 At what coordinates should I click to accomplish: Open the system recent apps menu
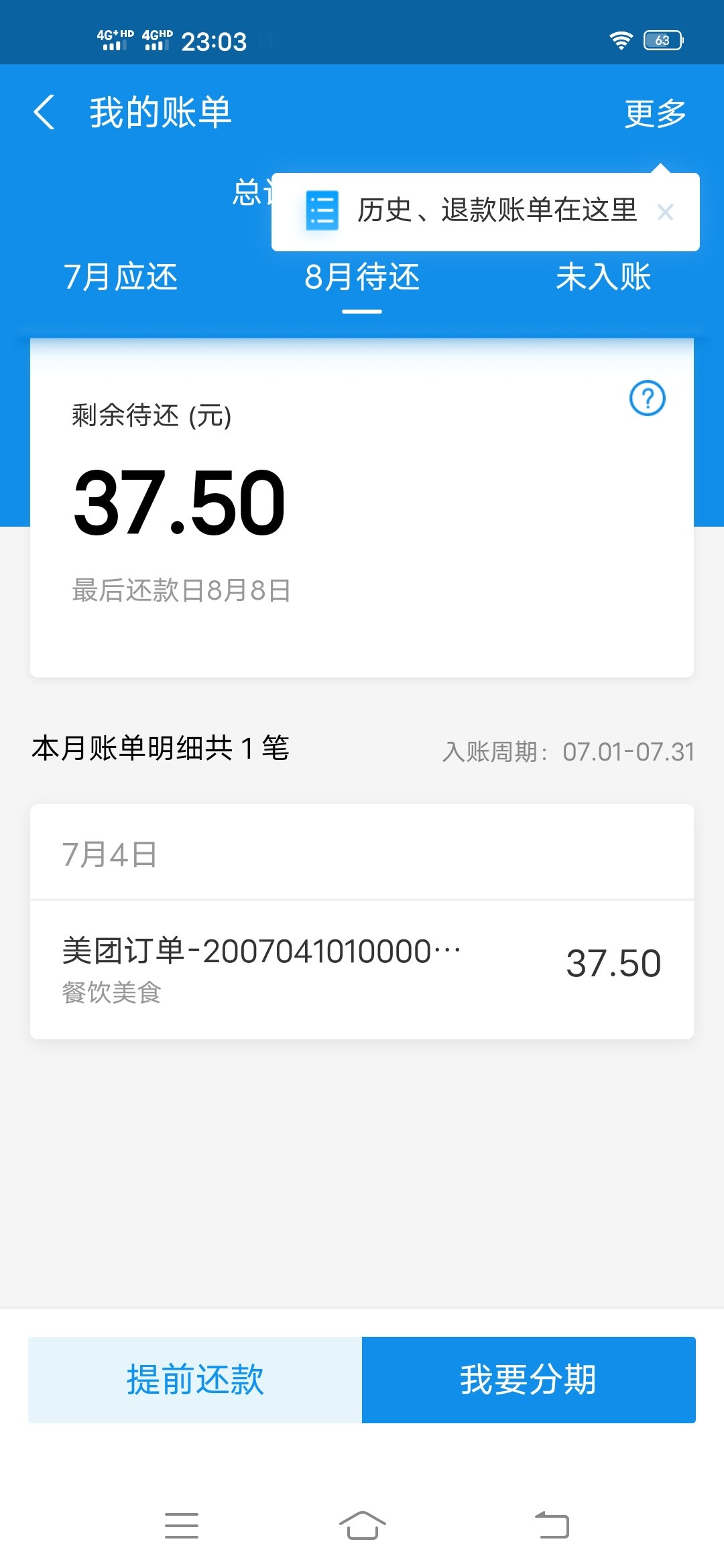[182, 1526]
